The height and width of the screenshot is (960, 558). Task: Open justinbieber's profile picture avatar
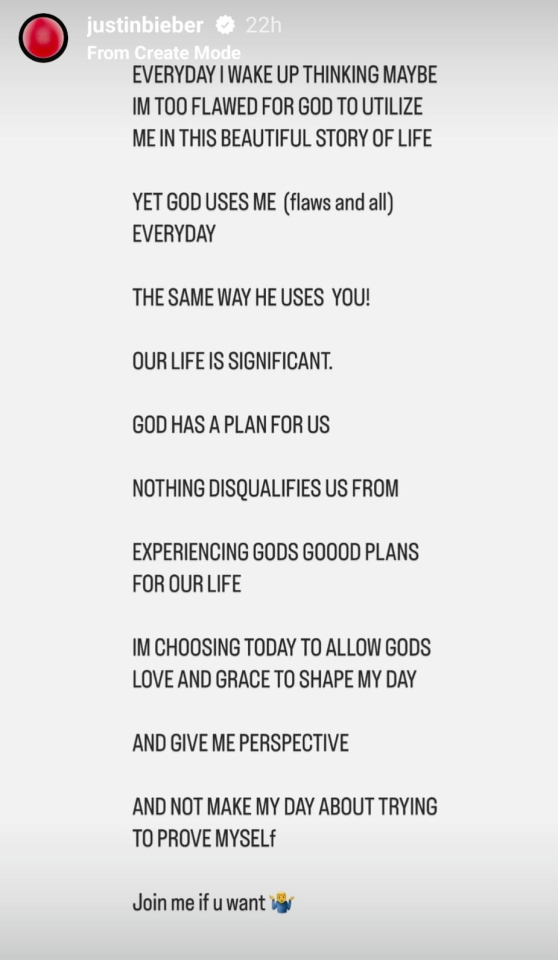click(43, 37)
